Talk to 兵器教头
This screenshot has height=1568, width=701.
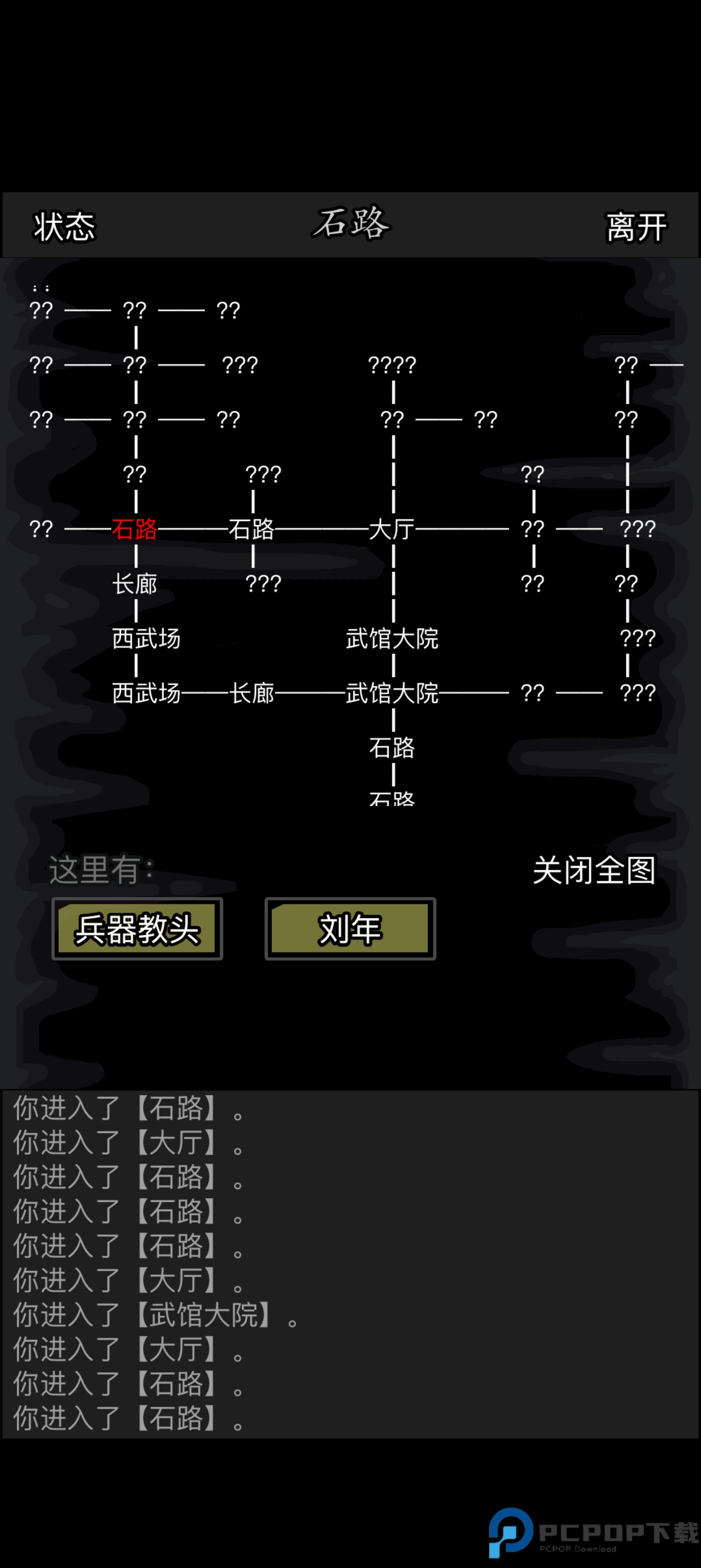[137, 929]
